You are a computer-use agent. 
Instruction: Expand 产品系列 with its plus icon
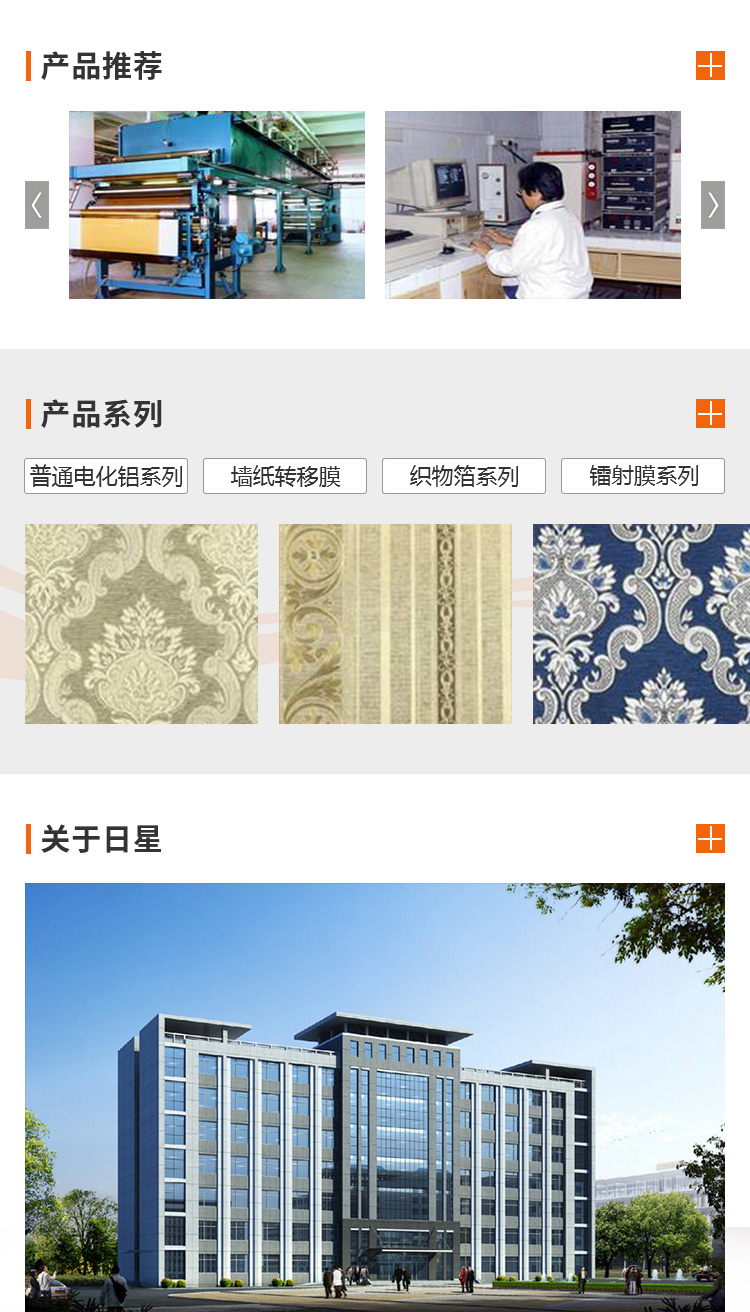(710, 413)
